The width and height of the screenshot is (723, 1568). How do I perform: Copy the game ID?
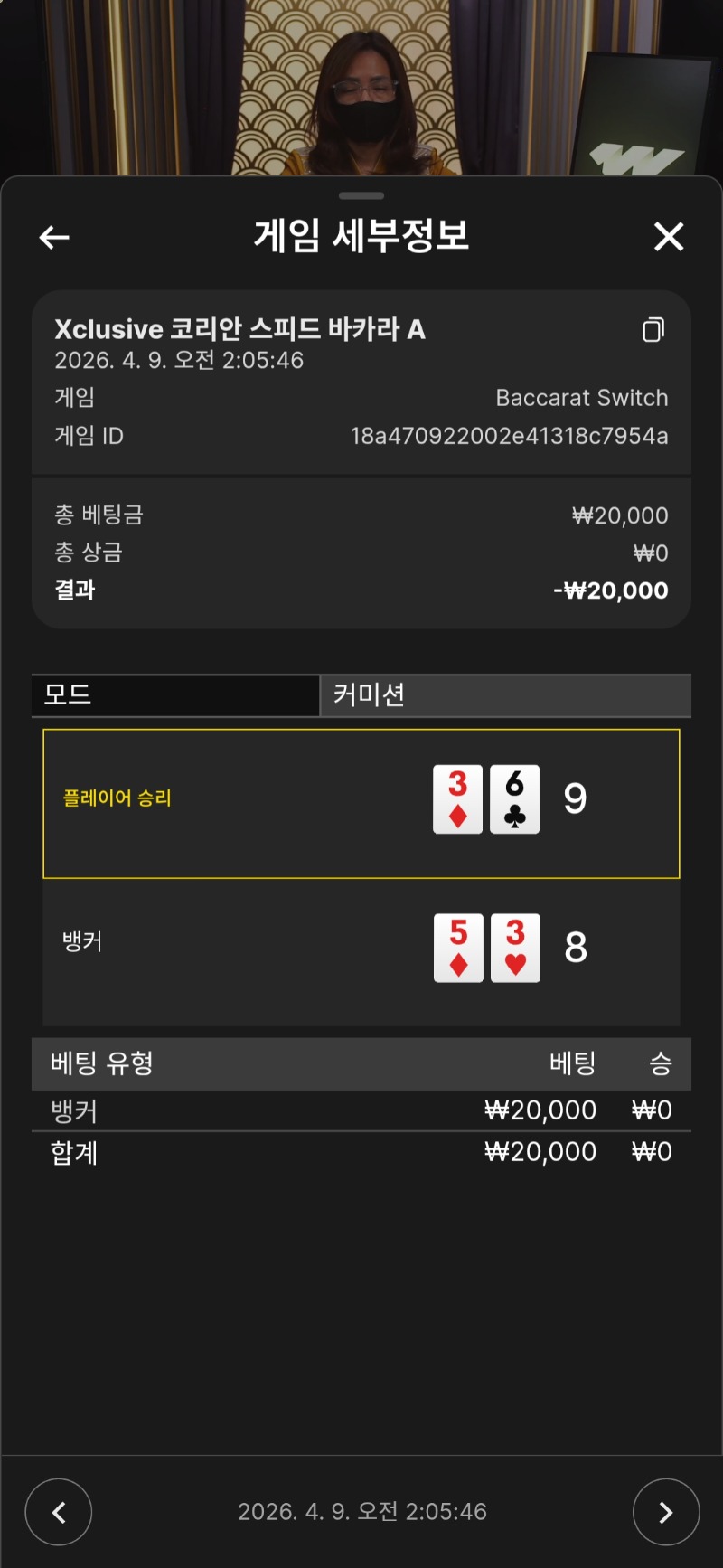[x=653, y=330]
